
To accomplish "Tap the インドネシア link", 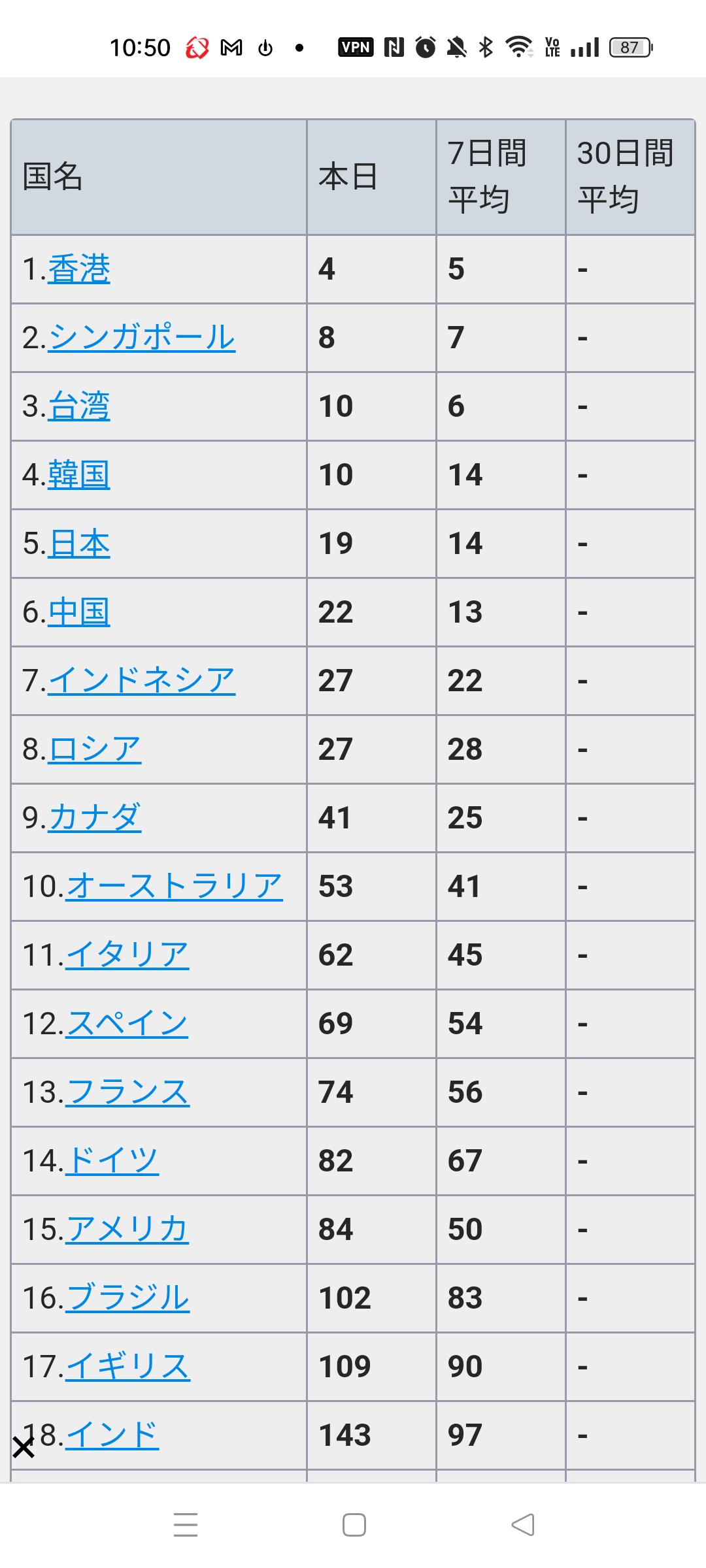I will 142,681.
